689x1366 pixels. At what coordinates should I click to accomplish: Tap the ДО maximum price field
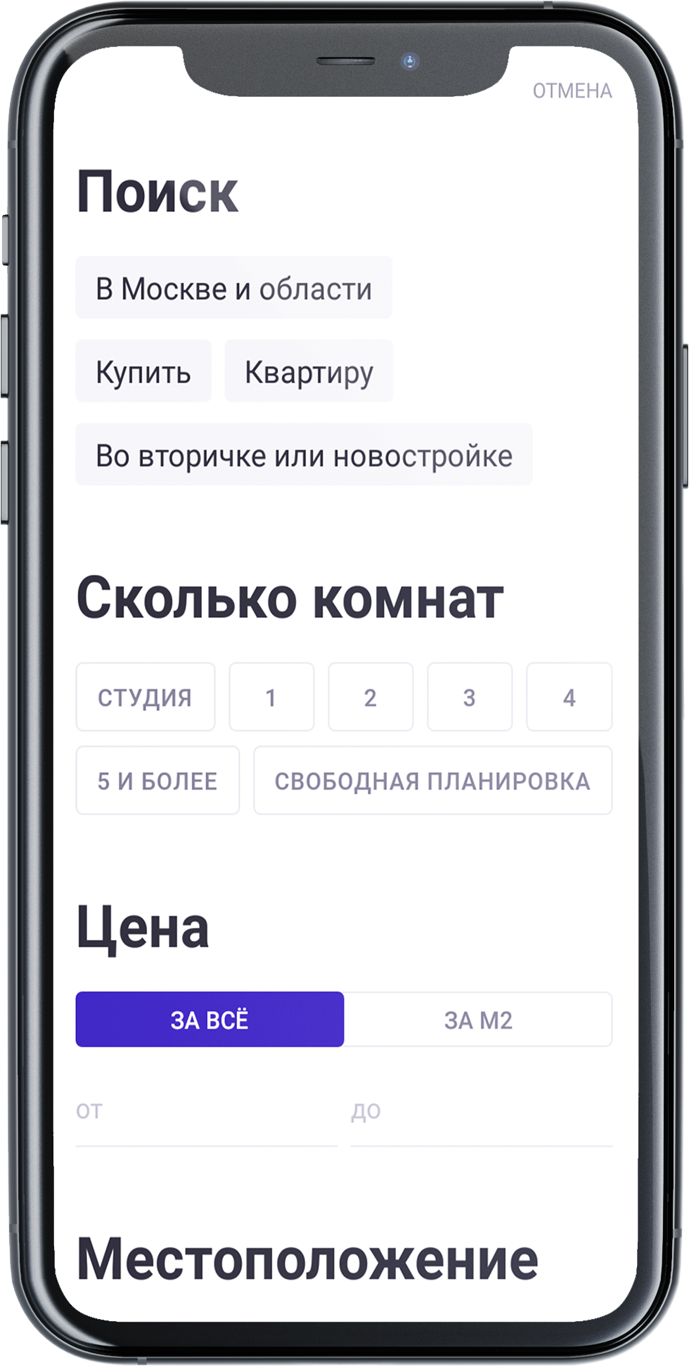pyautogui.click(x=481, y=1122)
